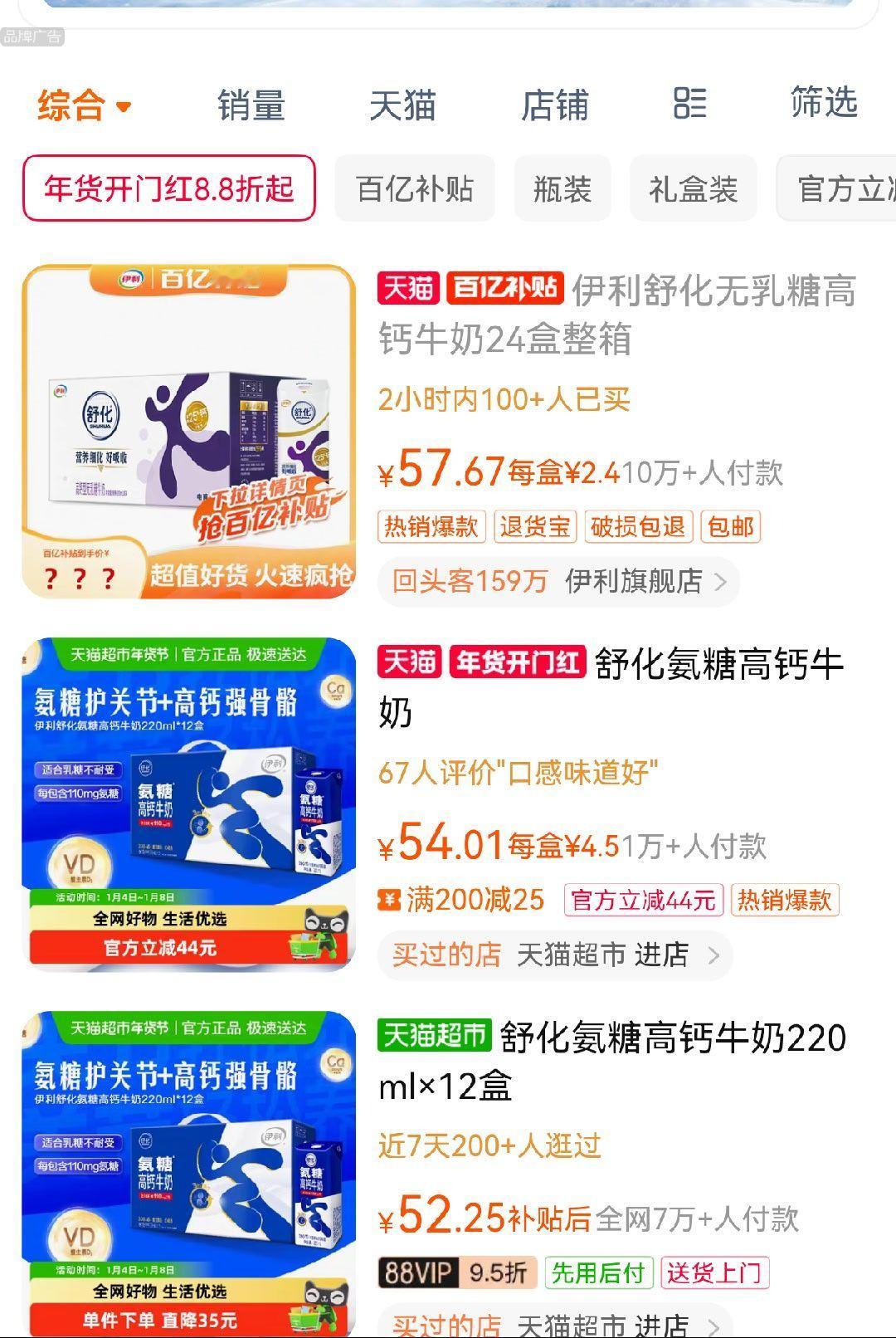
Task: Select the 天猫 filter tab
Action: click(405, 105)
